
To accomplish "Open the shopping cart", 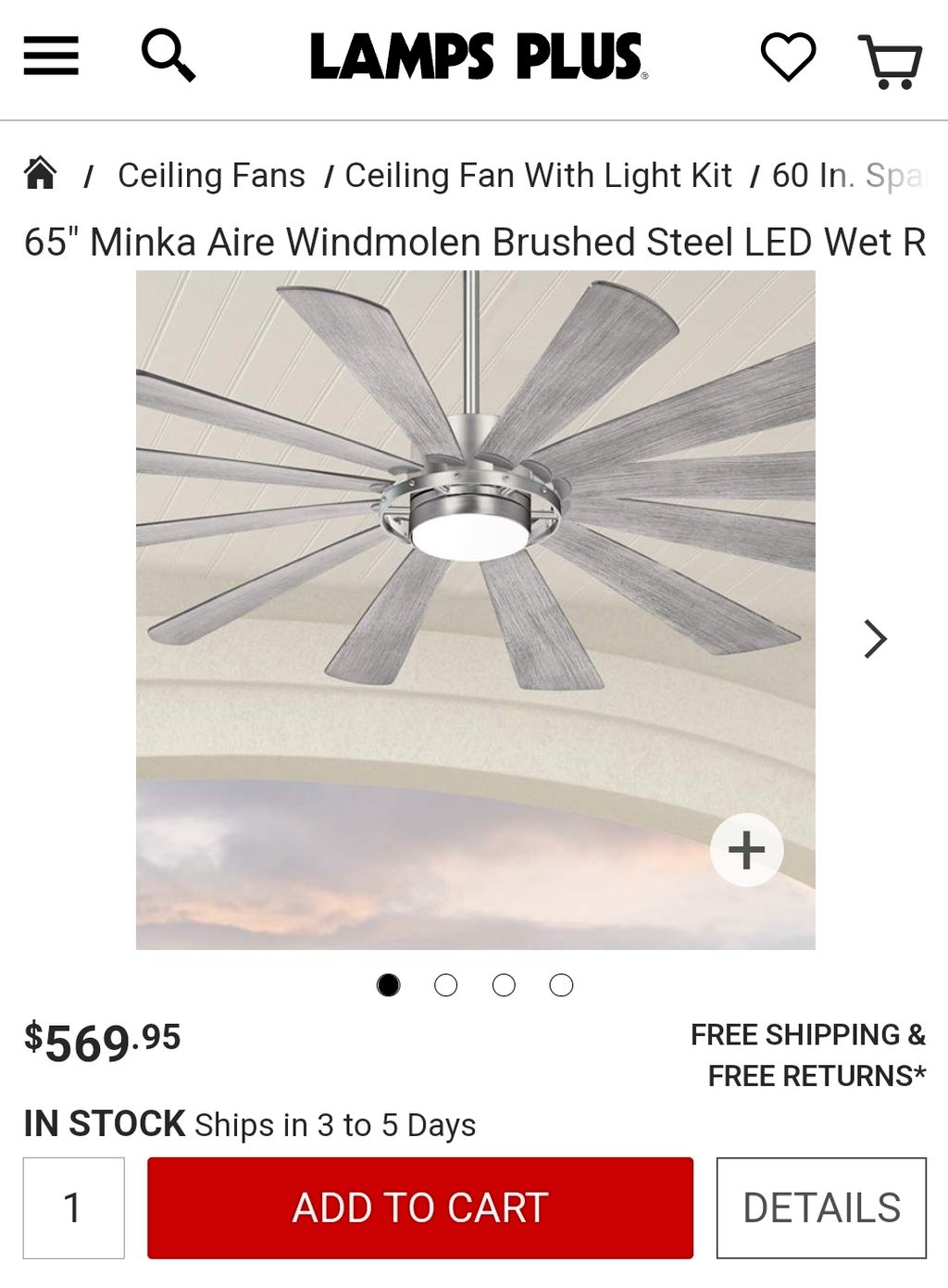I will tap(890, 61).
